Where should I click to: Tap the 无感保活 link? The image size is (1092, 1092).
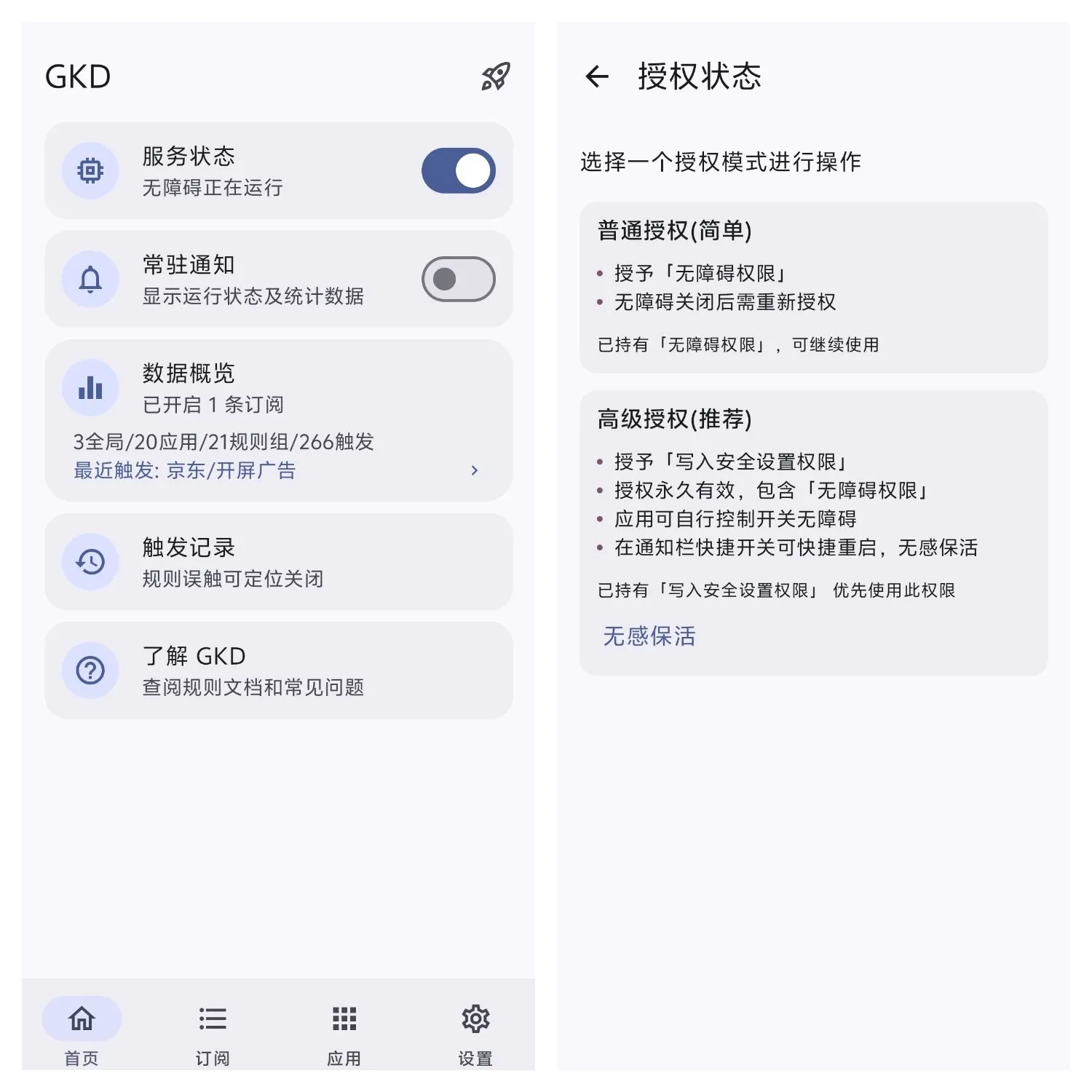coord(649,636)
